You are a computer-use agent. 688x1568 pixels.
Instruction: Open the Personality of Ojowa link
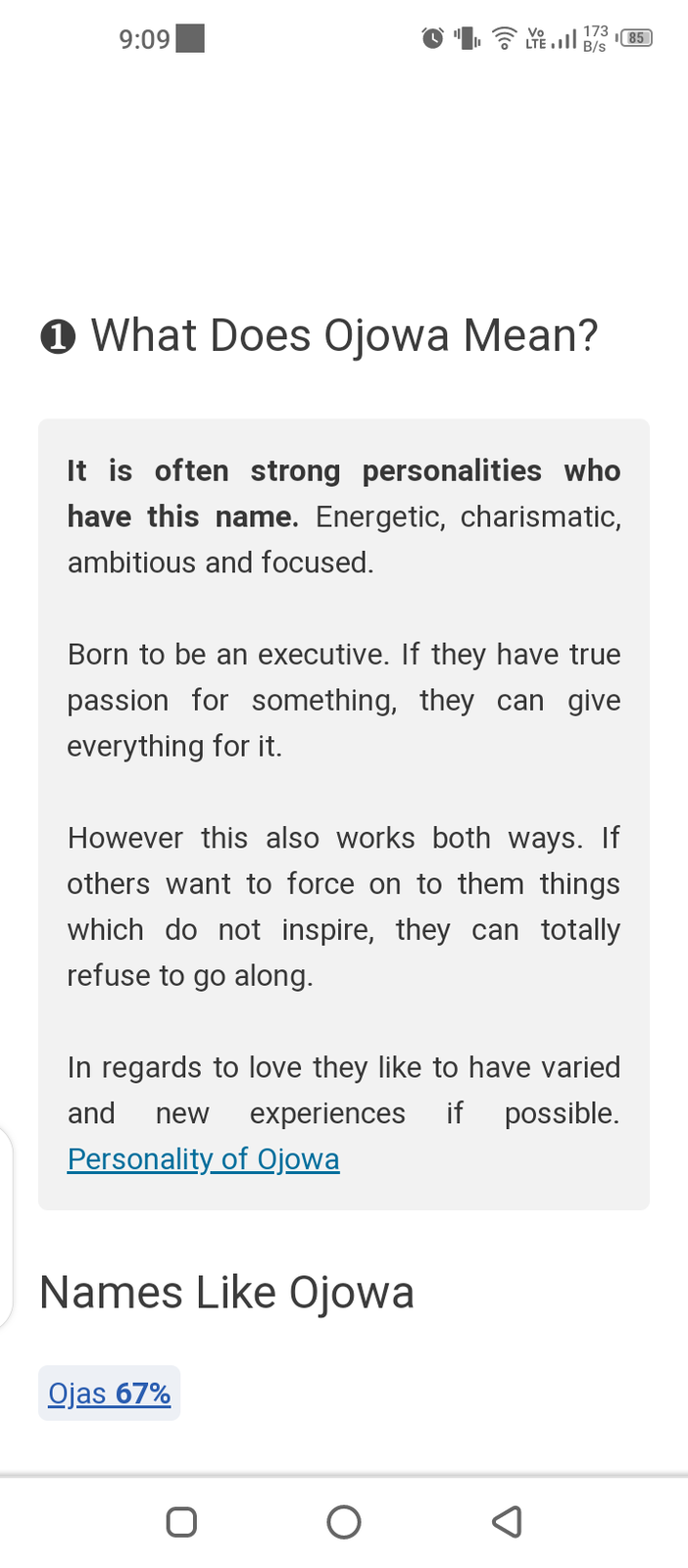tap(203, 1159)
